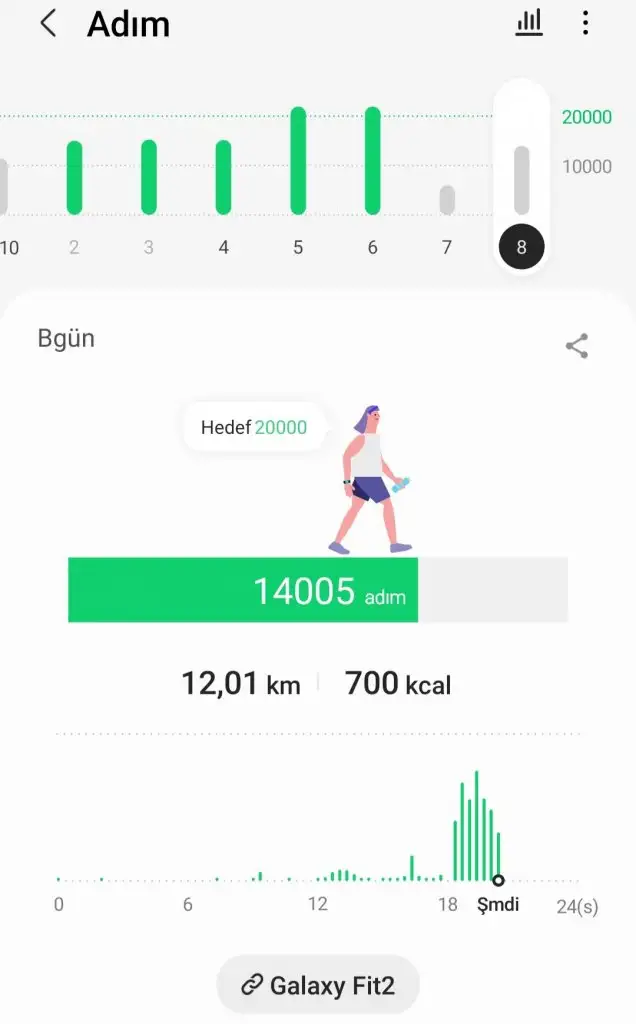Open the step trends chart icon
This screenshot has height=1024, width=636.
click(x=529, y=23)
